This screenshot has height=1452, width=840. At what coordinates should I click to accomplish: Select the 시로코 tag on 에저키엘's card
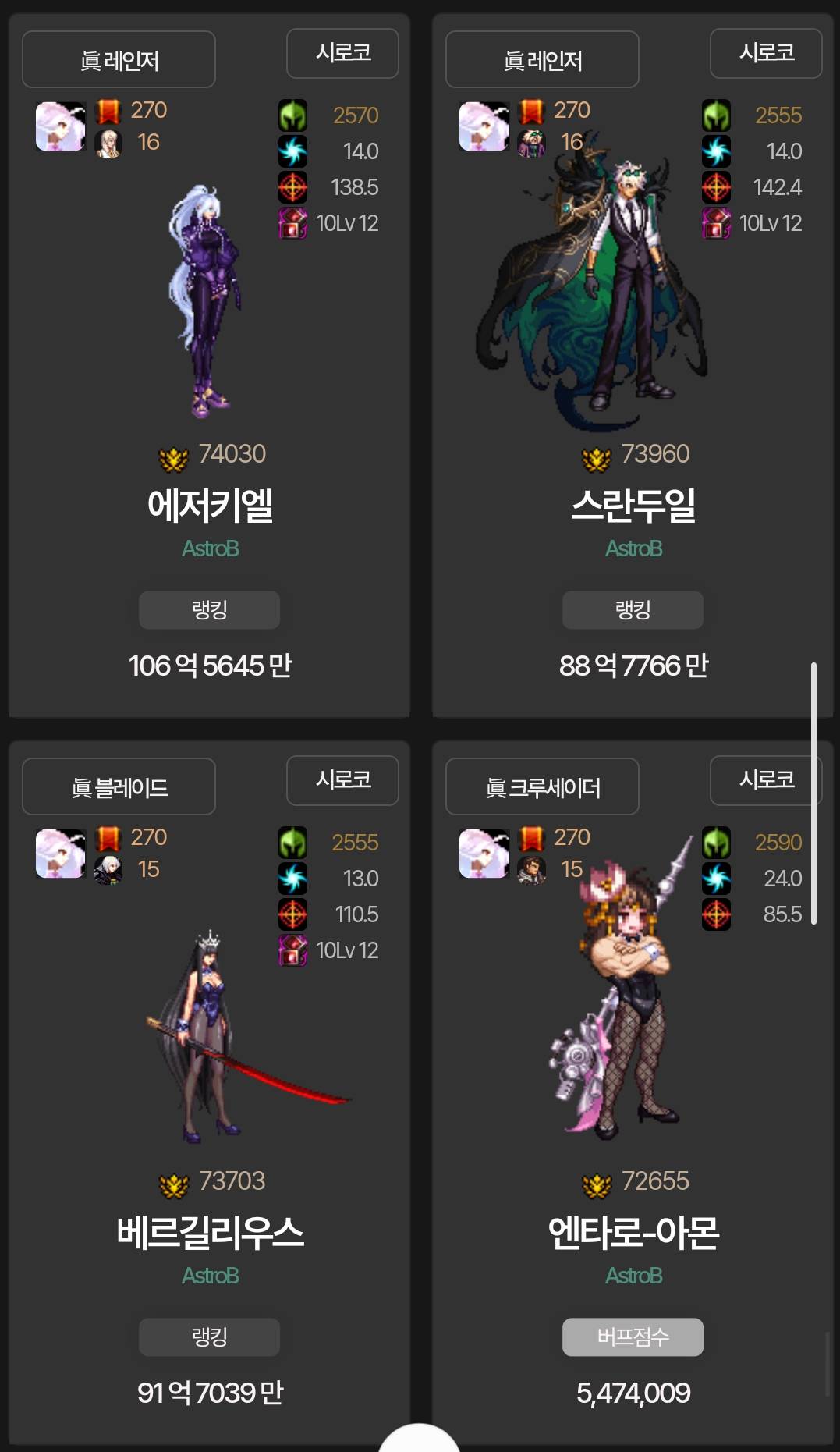(x=342, y=53)
